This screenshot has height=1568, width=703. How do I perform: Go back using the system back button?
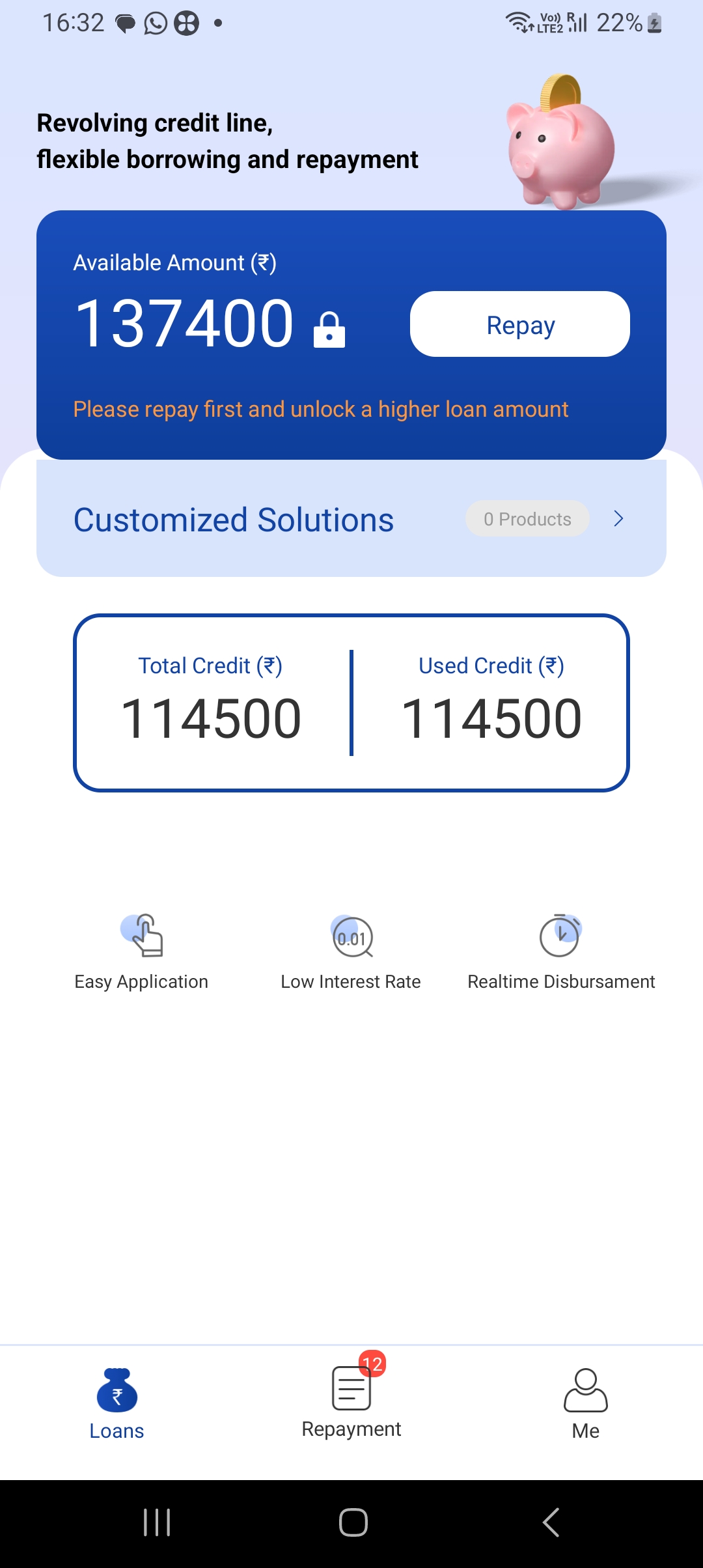pyautogui.click(x=551, y=1522)
